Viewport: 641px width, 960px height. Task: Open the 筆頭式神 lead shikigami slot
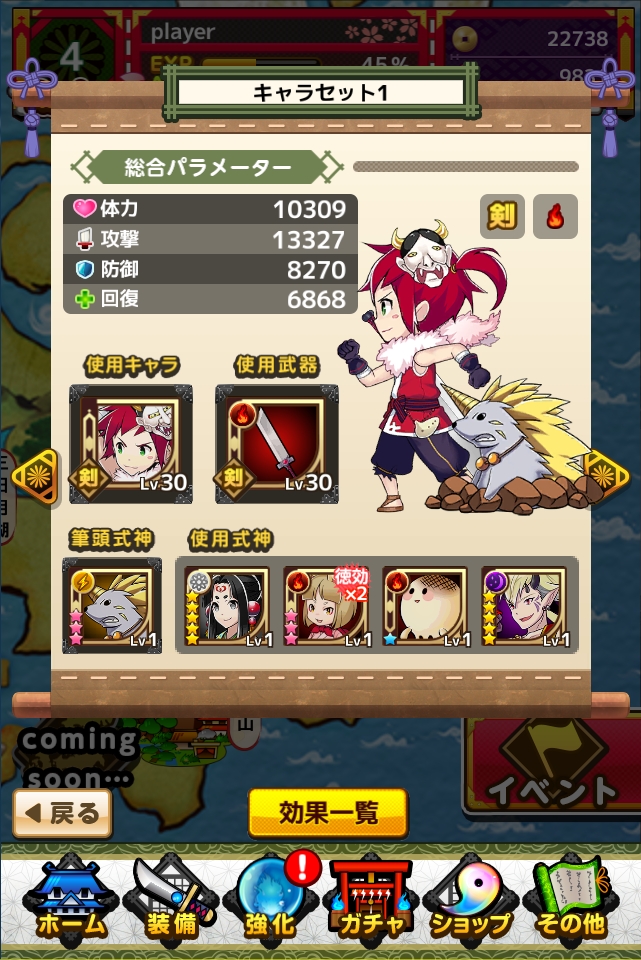coord(111,606)
